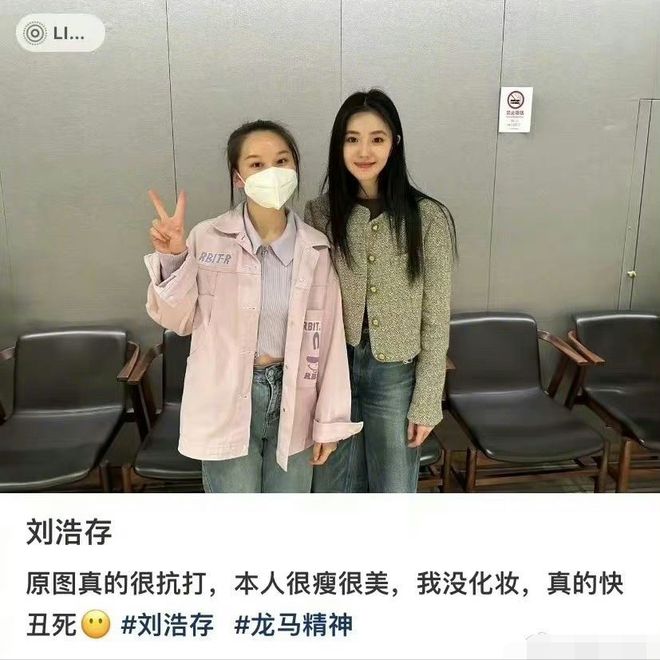Open the #刘浩存 hashtag
The width and height of the screenshot is (660, 660).
click(167, 626)
